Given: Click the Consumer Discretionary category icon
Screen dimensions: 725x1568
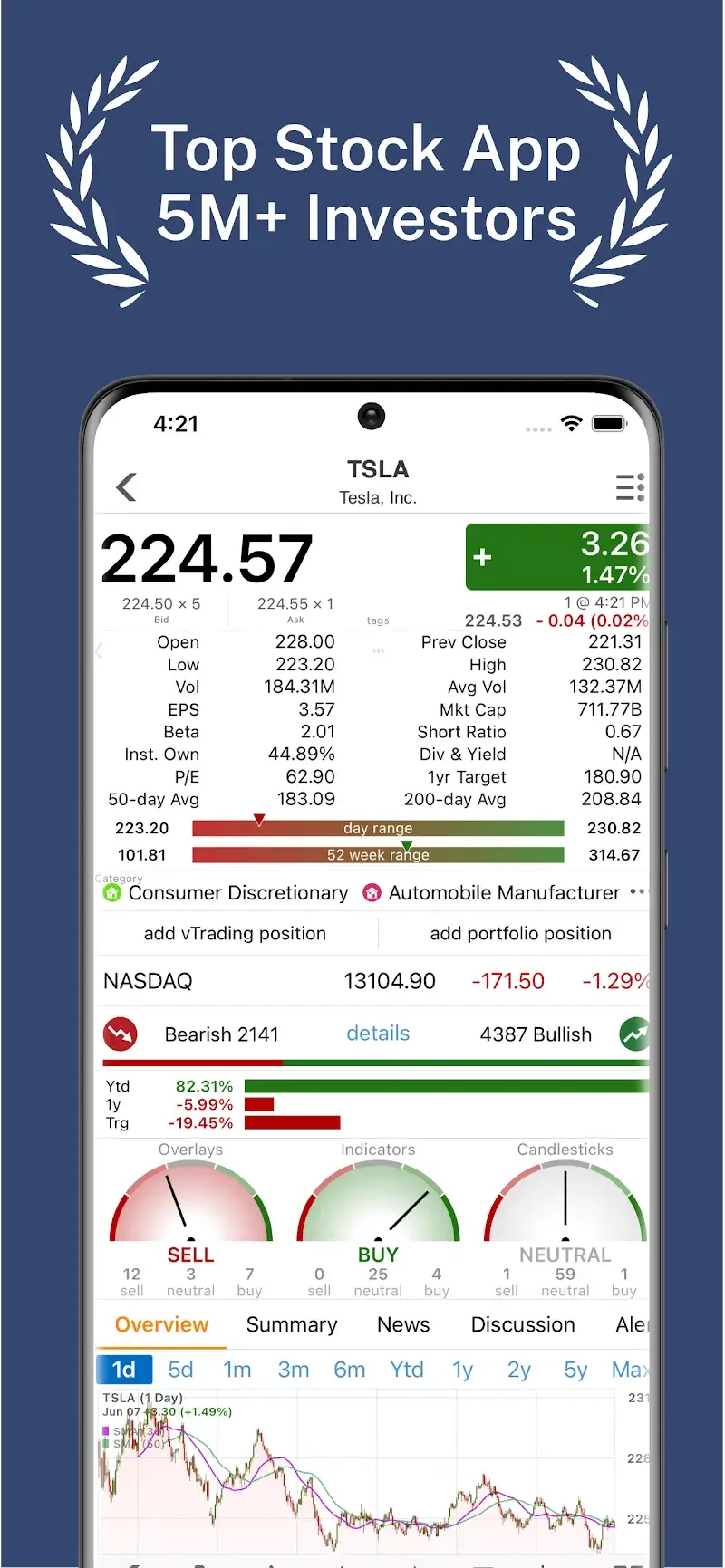Looking at the screenshot, I should pyautogui.click(x=111, y=892).
